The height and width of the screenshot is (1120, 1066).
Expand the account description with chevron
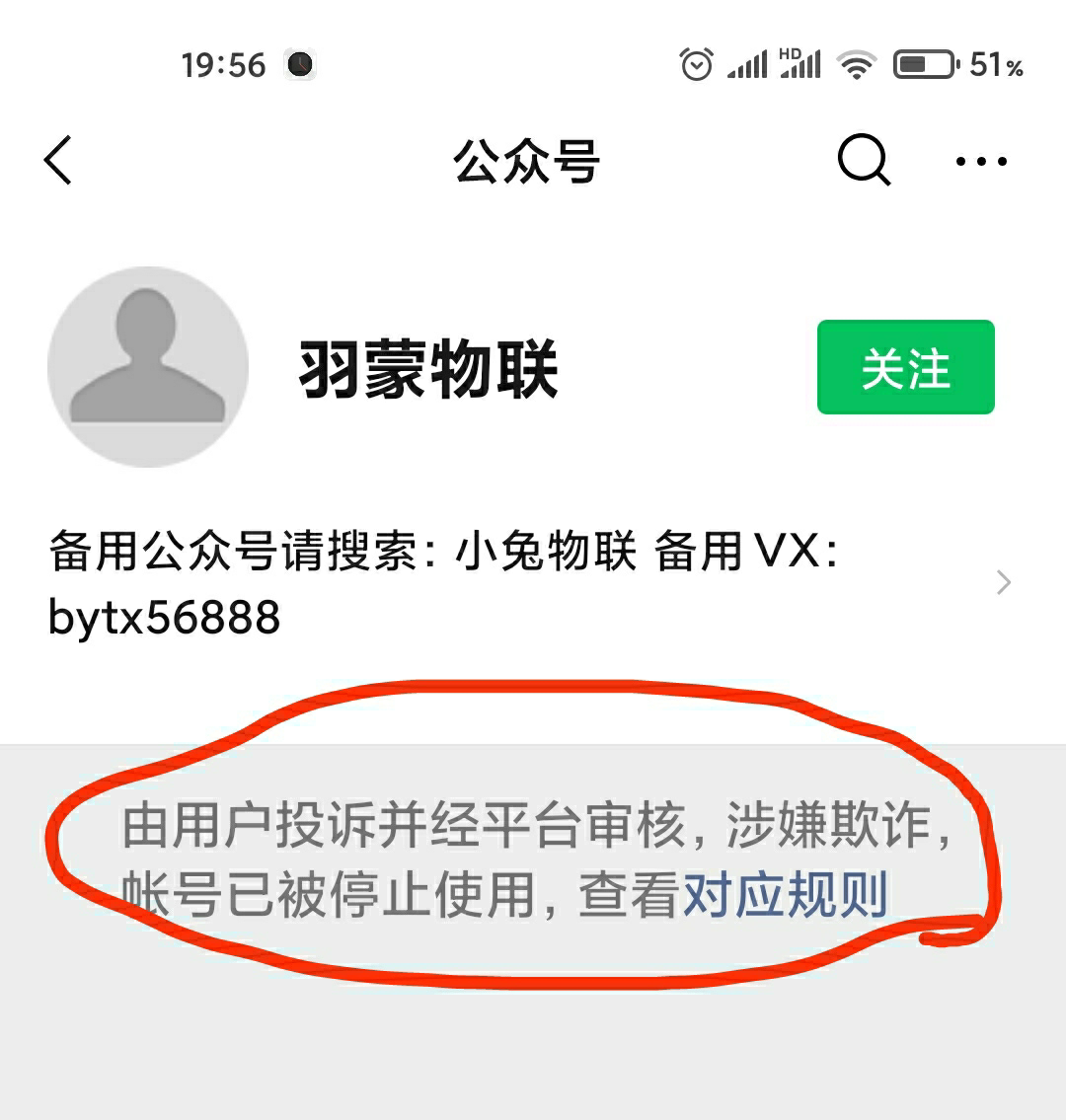point(1004,582)
